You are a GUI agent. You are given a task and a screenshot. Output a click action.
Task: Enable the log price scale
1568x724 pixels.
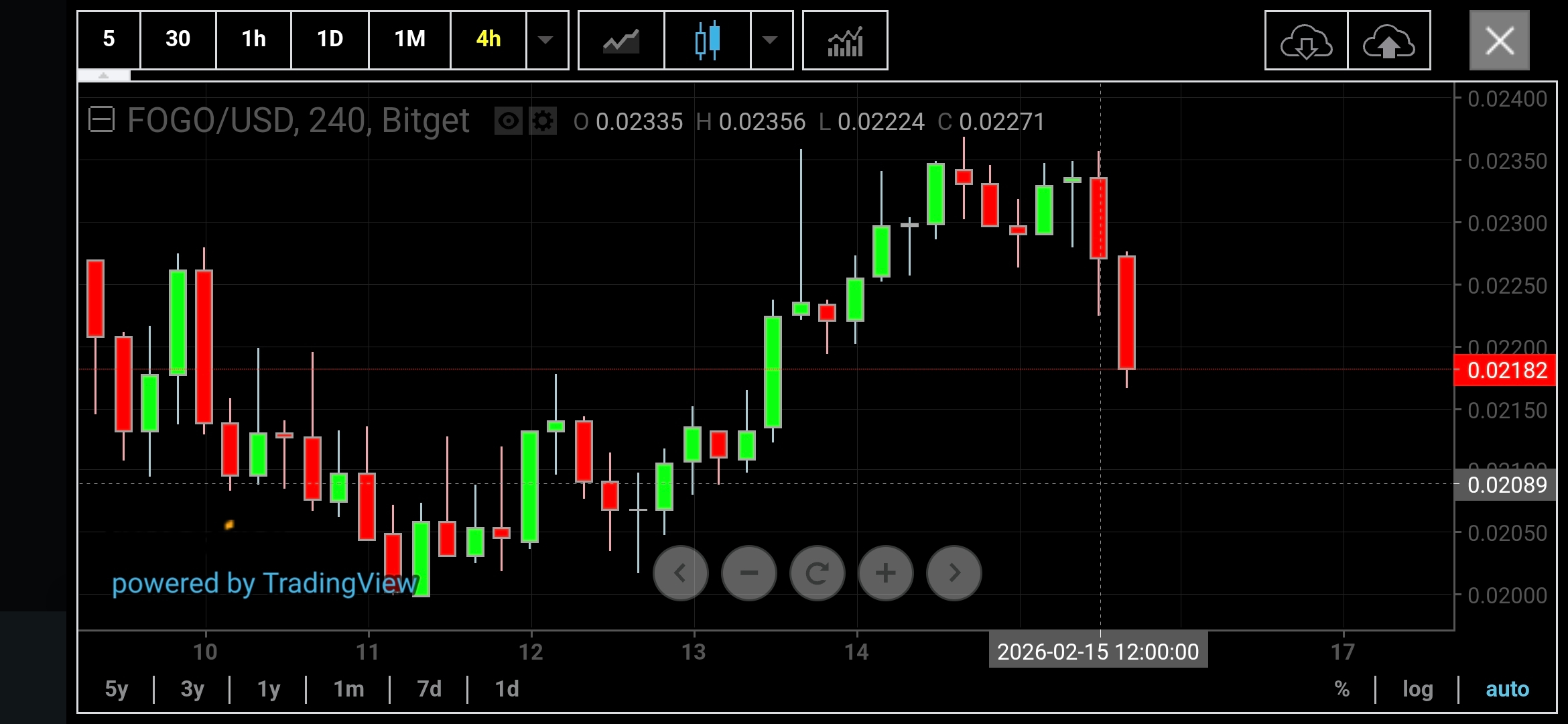point(1417,689)
